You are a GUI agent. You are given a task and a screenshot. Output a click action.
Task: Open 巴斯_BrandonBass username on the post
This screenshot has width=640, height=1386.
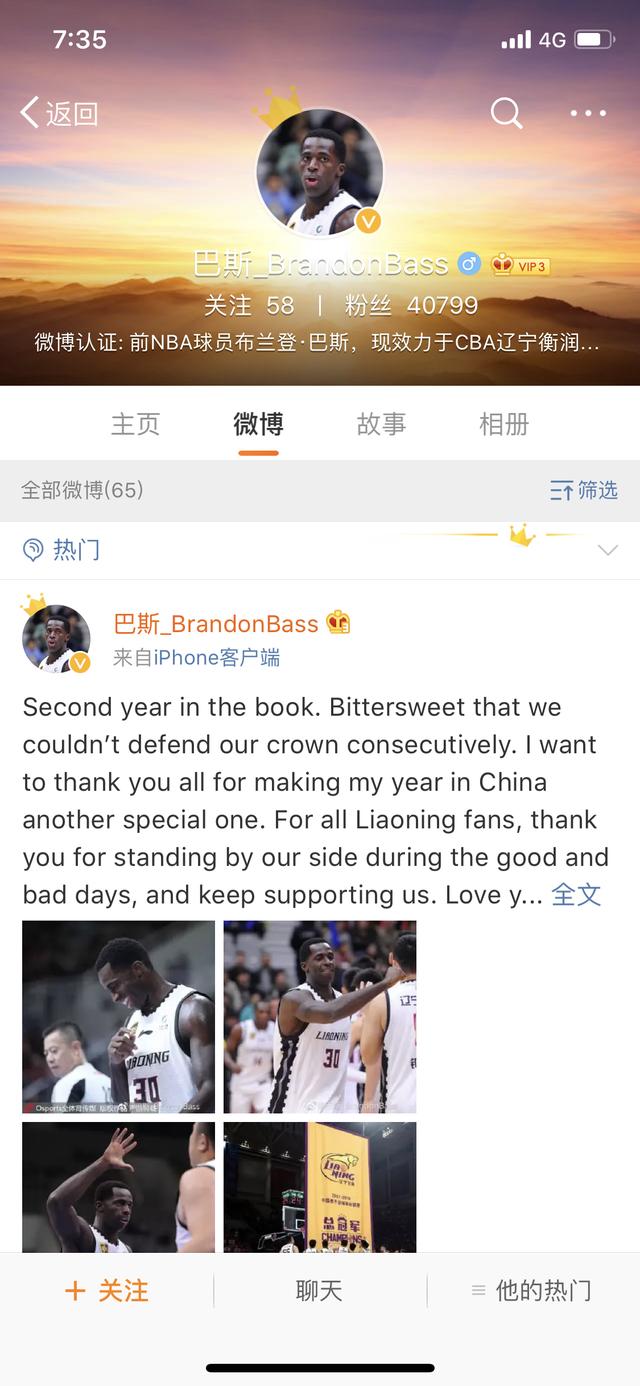[216, 624]
